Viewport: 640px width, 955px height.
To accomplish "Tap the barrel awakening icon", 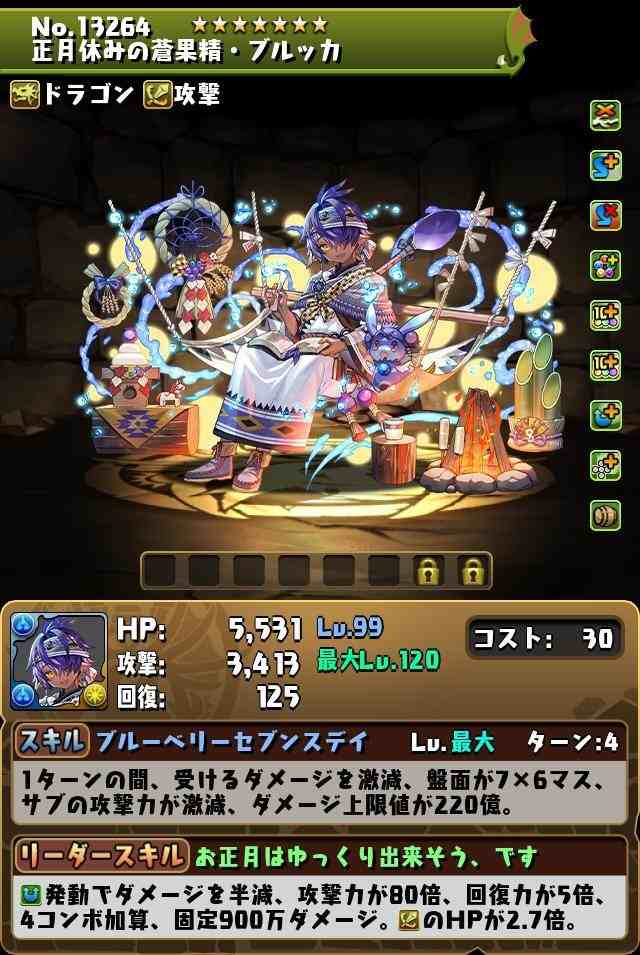I will [605, 514].
